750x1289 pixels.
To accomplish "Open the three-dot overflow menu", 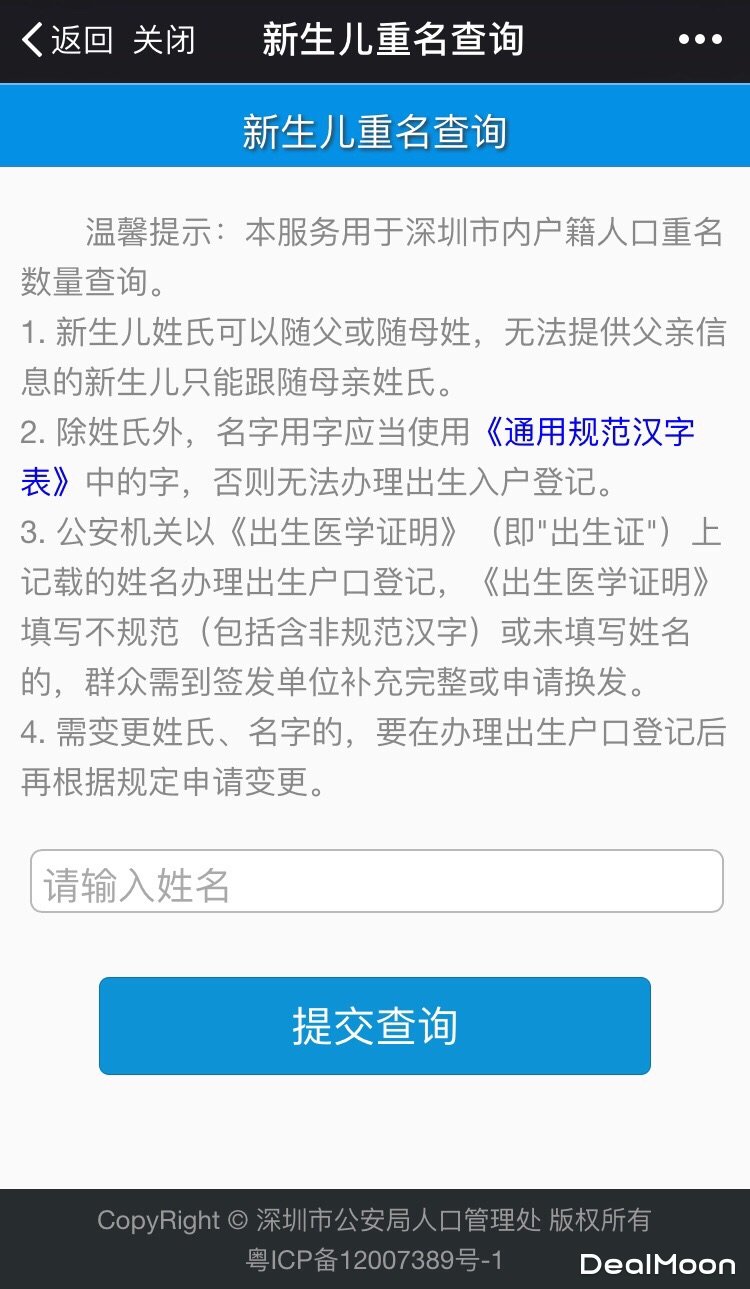I will [699, 40].
